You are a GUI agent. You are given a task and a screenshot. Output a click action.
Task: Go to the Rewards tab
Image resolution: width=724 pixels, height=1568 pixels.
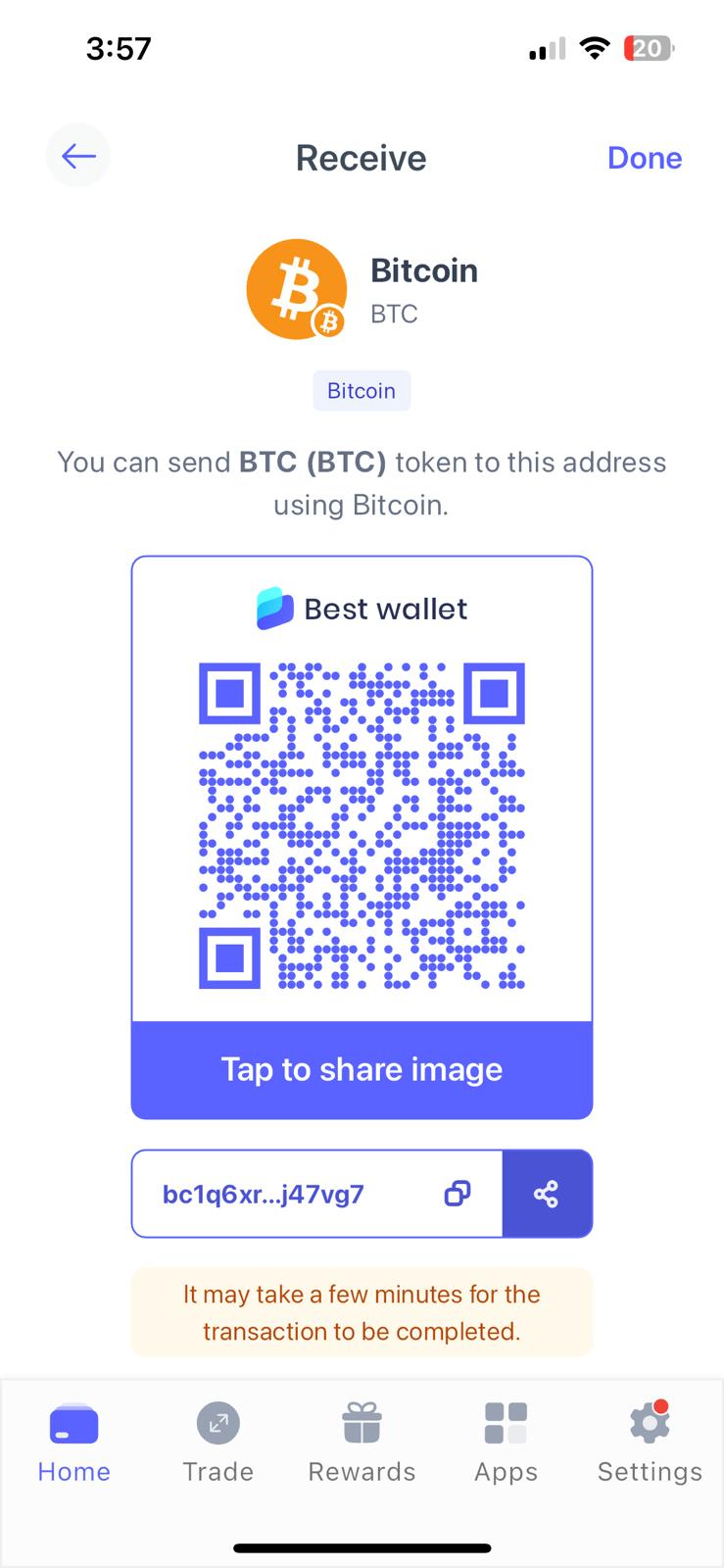(362, 1443)
